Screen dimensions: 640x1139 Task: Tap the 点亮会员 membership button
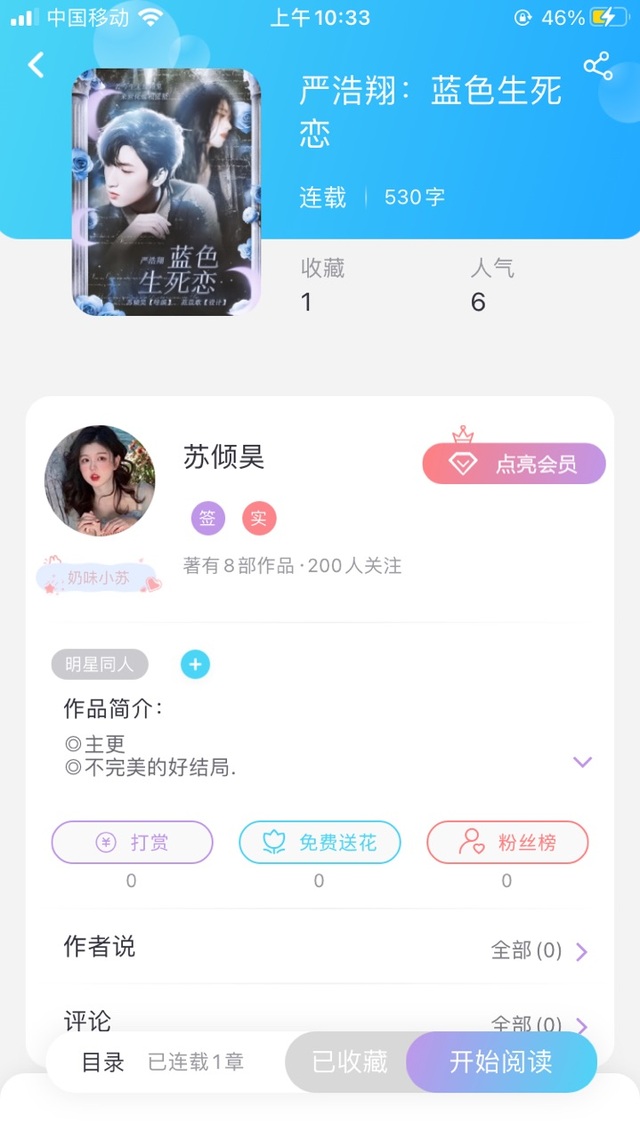point(514,464)
